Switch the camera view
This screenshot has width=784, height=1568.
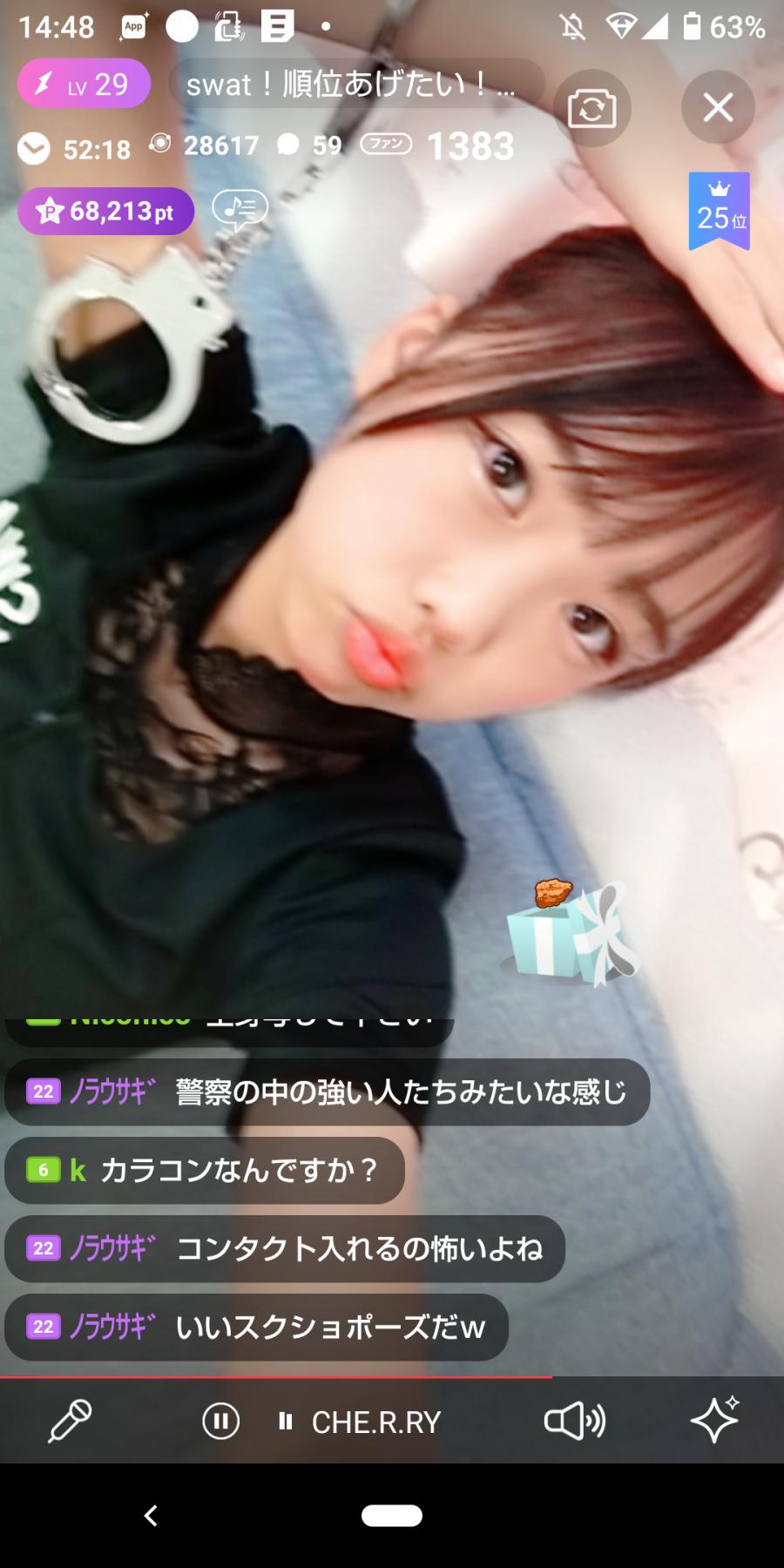(x=591, y=108)
